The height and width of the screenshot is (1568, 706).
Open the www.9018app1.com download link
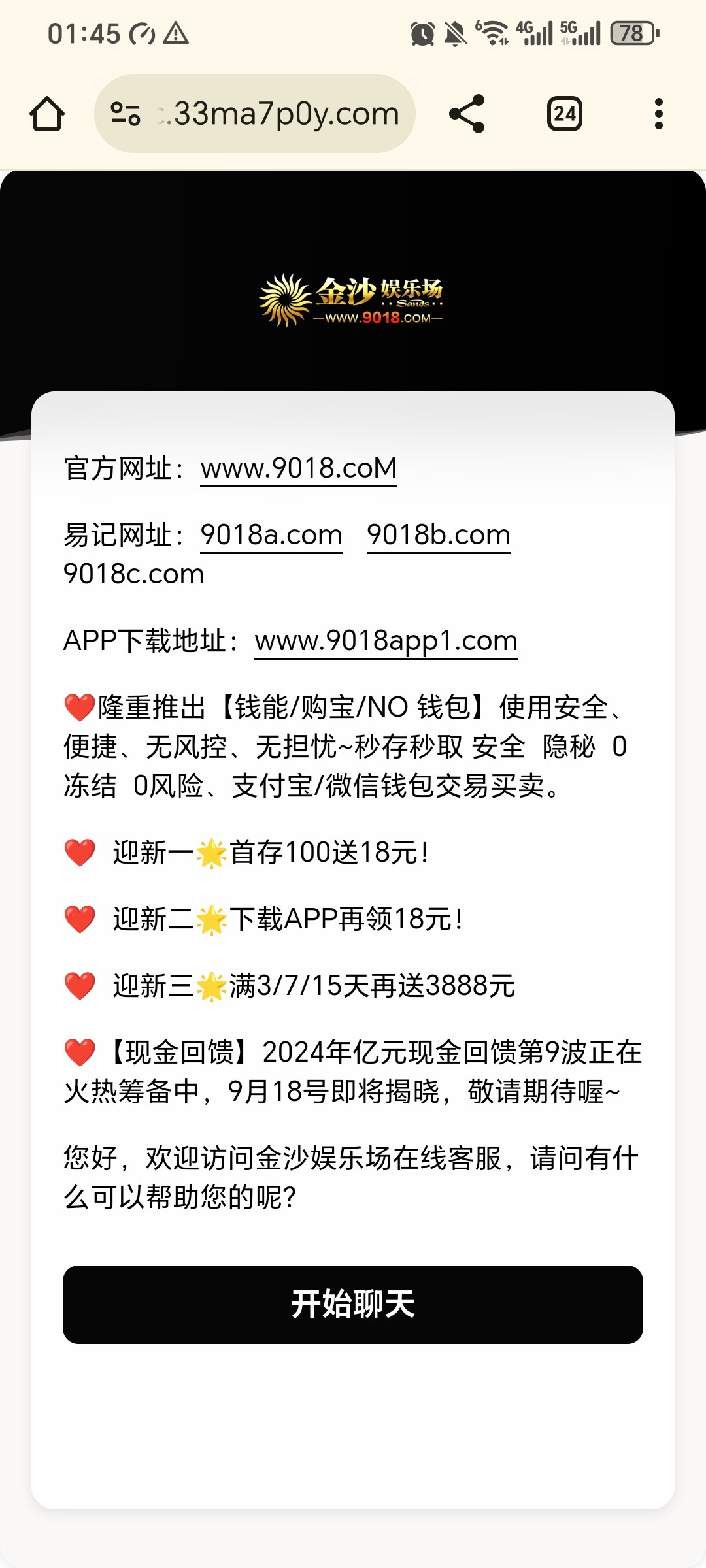(386, 641)
